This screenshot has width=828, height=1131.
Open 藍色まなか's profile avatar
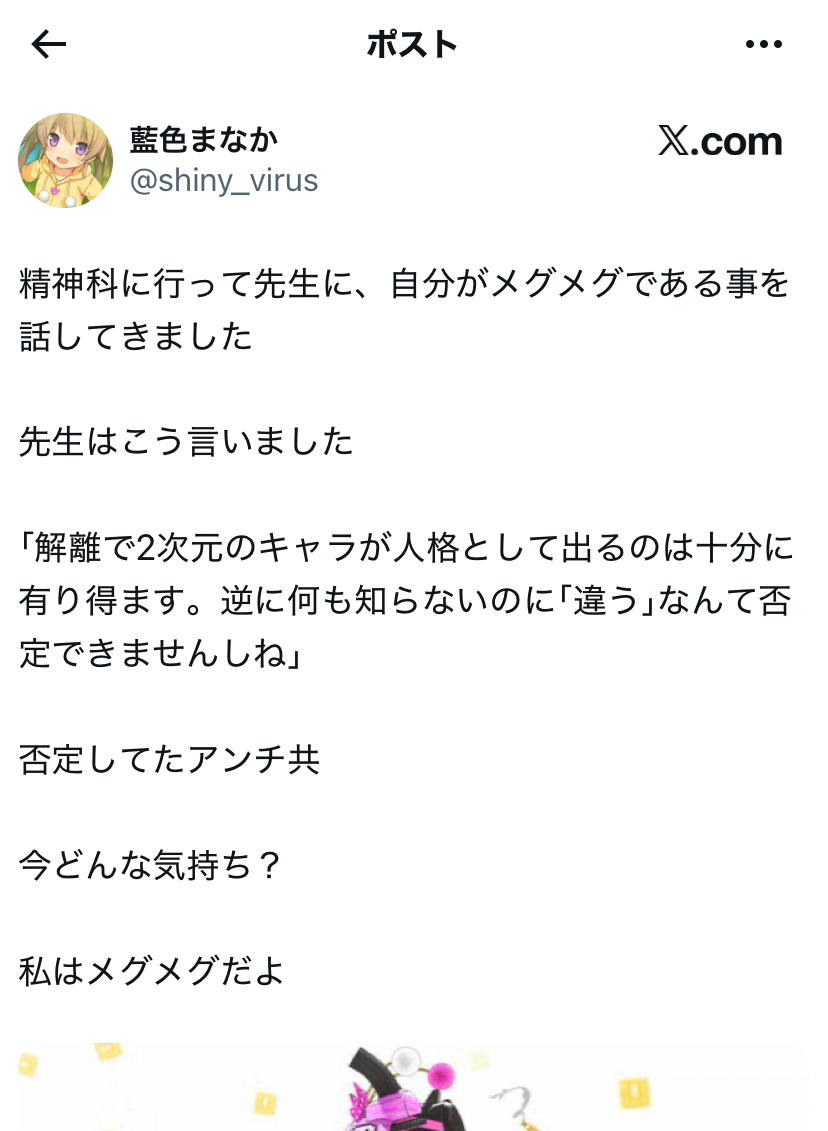66,160
